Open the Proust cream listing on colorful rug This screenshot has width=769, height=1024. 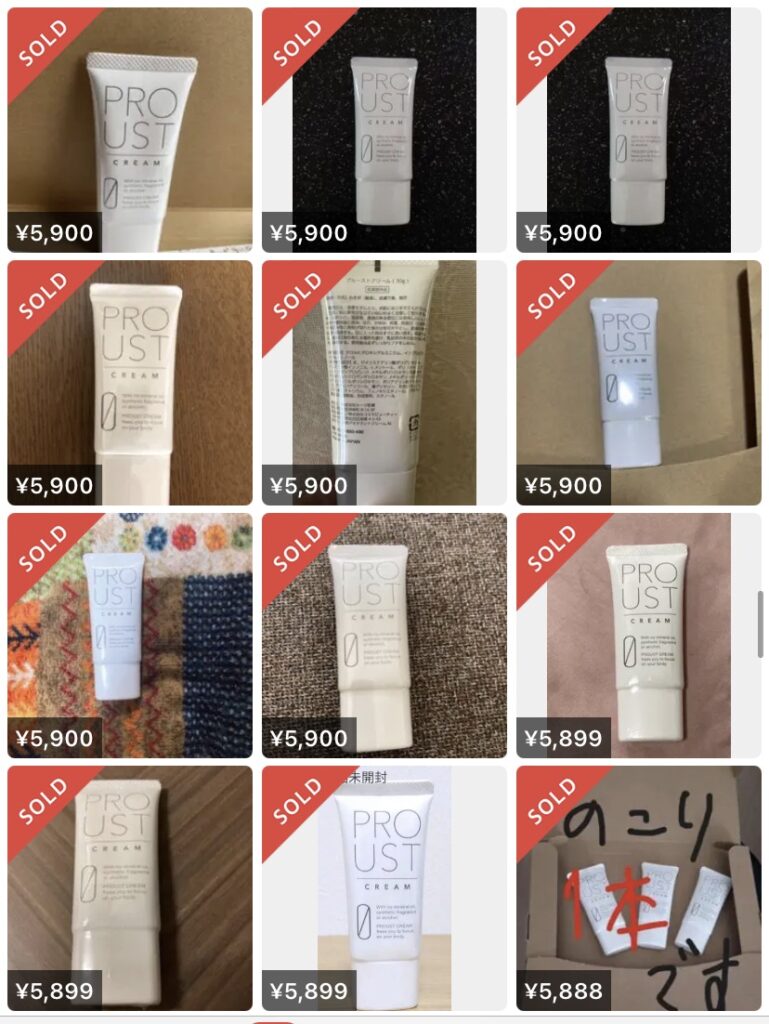130,635
